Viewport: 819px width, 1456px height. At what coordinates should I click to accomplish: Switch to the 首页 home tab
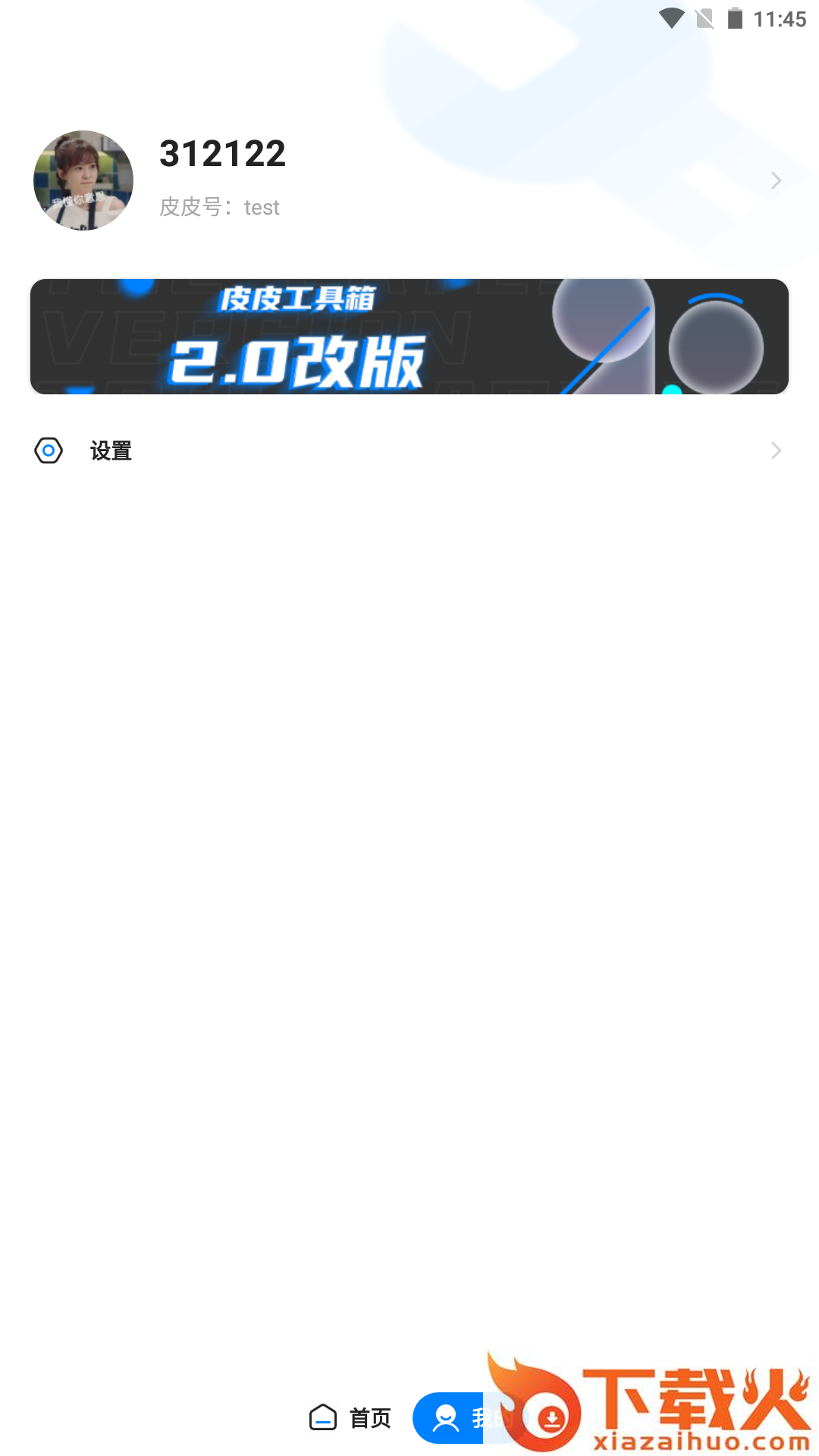pos(350,1417)
